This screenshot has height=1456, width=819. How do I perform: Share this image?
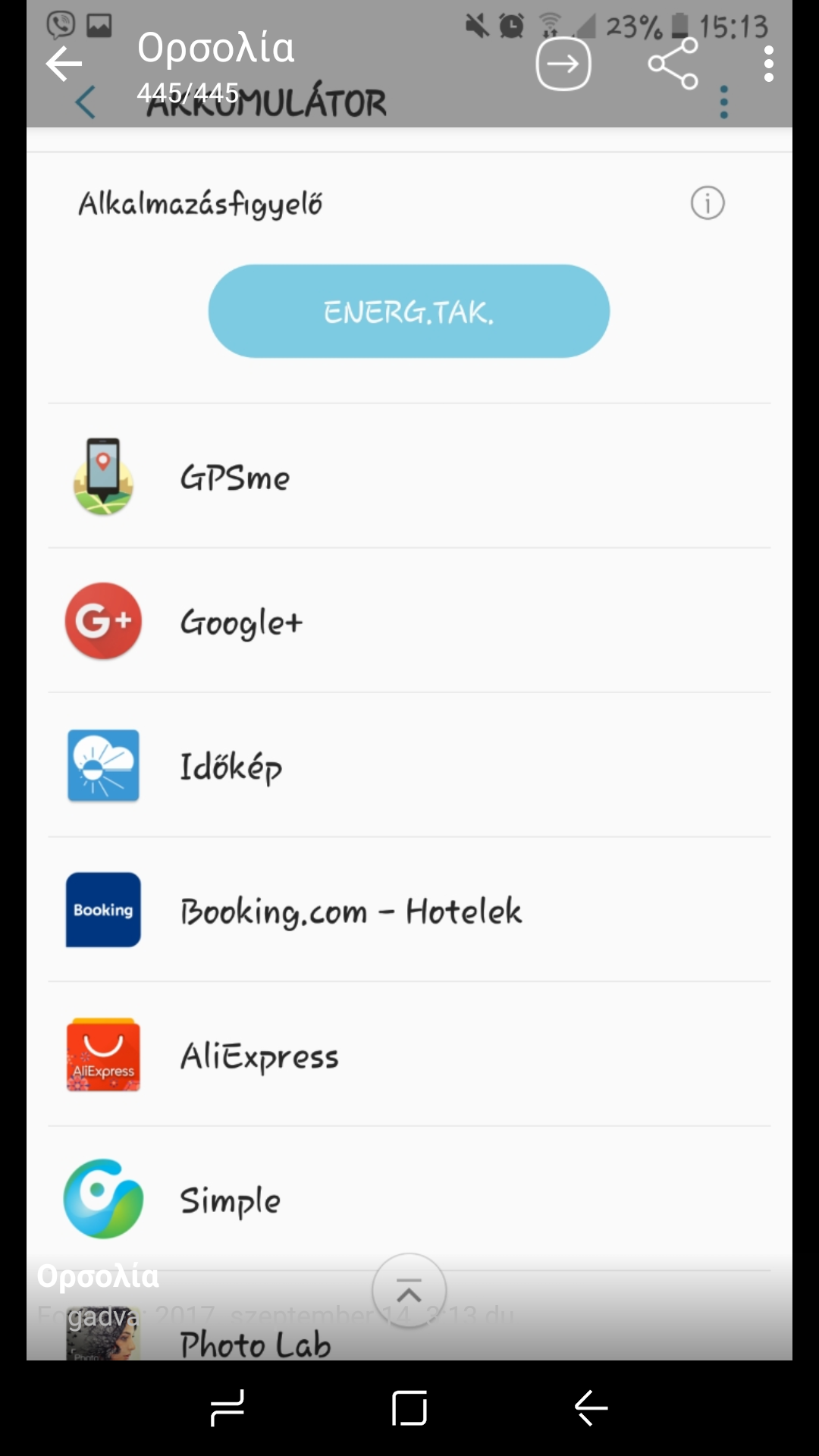coord(673,64)
